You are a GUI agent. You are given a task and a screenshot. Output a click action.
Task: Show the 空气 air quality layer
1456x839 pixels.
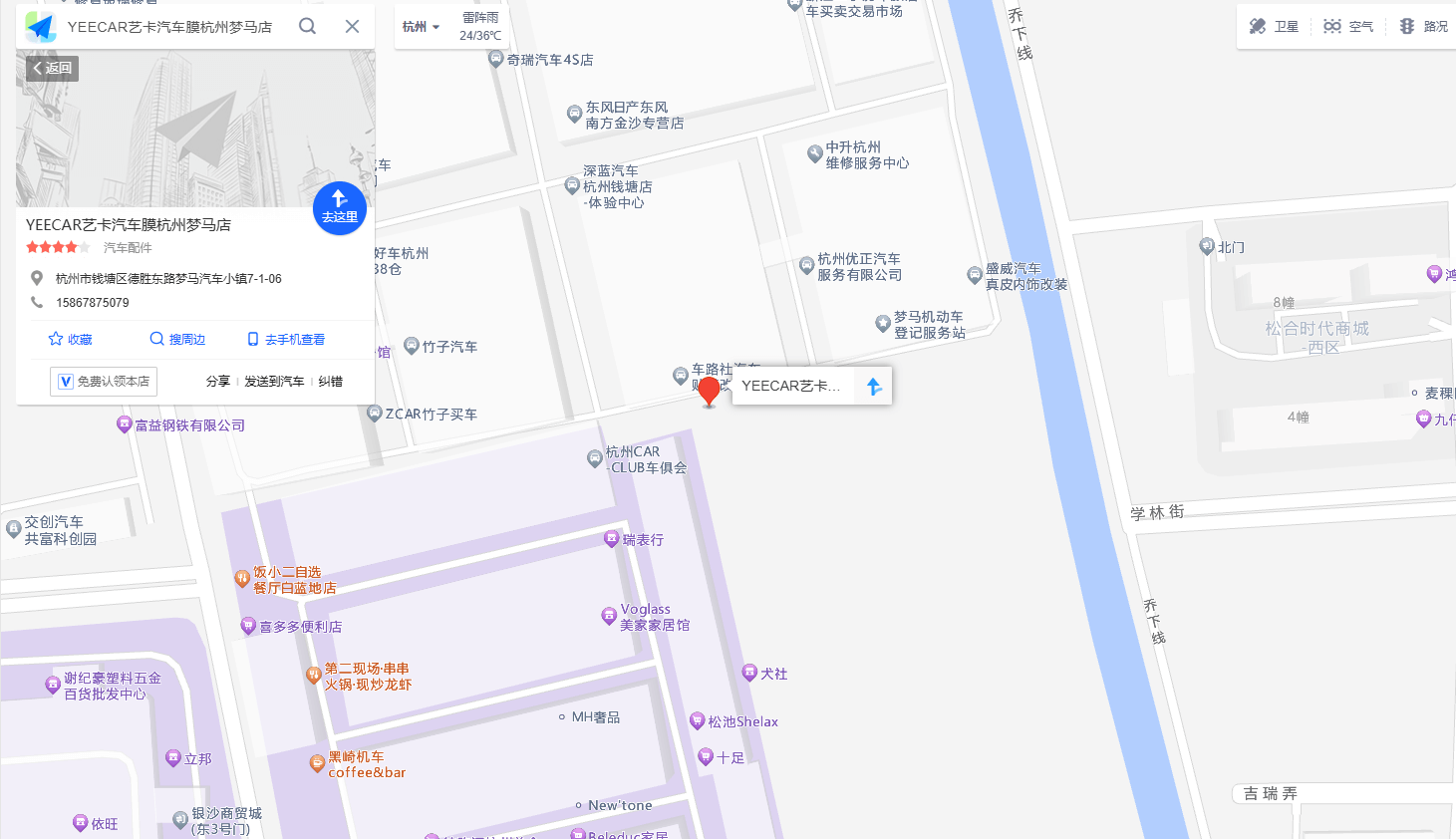[1348, 27]
